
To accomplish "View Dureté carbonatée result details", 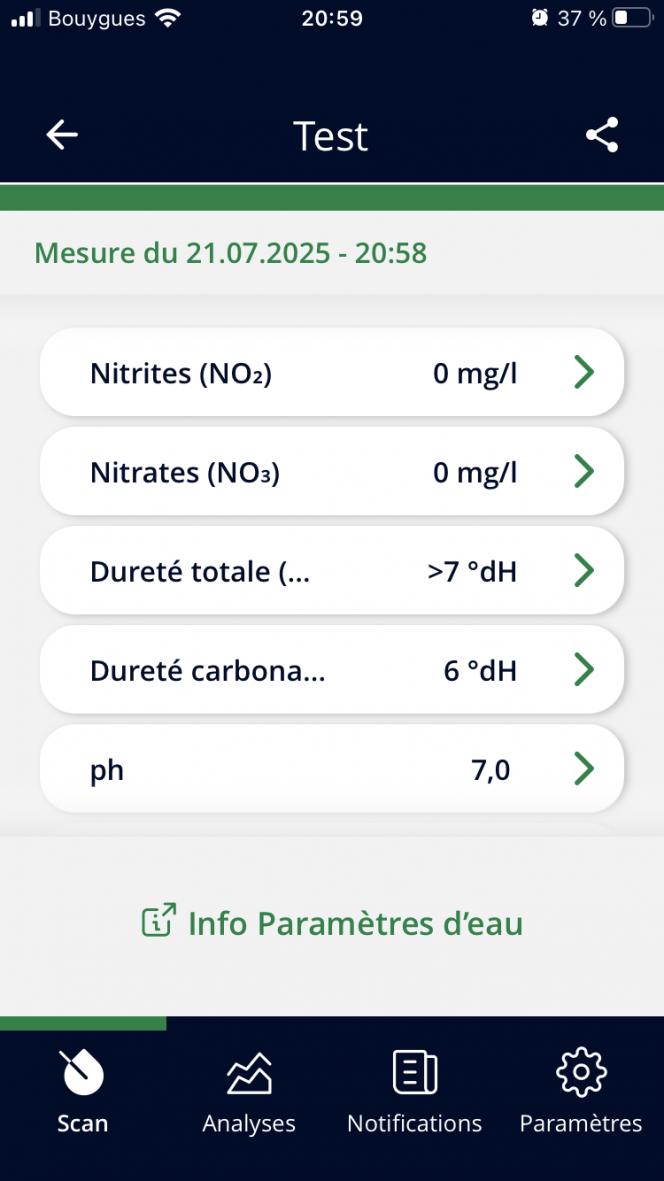I will [332, 670].
